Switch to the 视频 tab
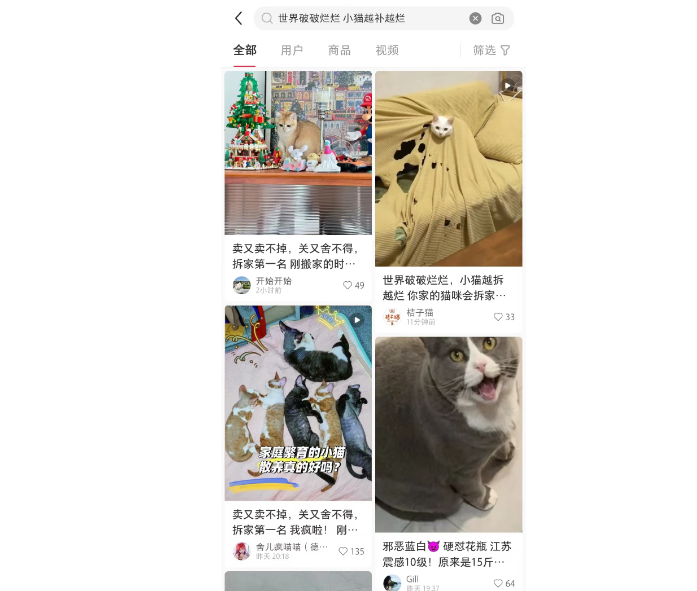The height and width of the screenshot is (591, 697). 387,50
